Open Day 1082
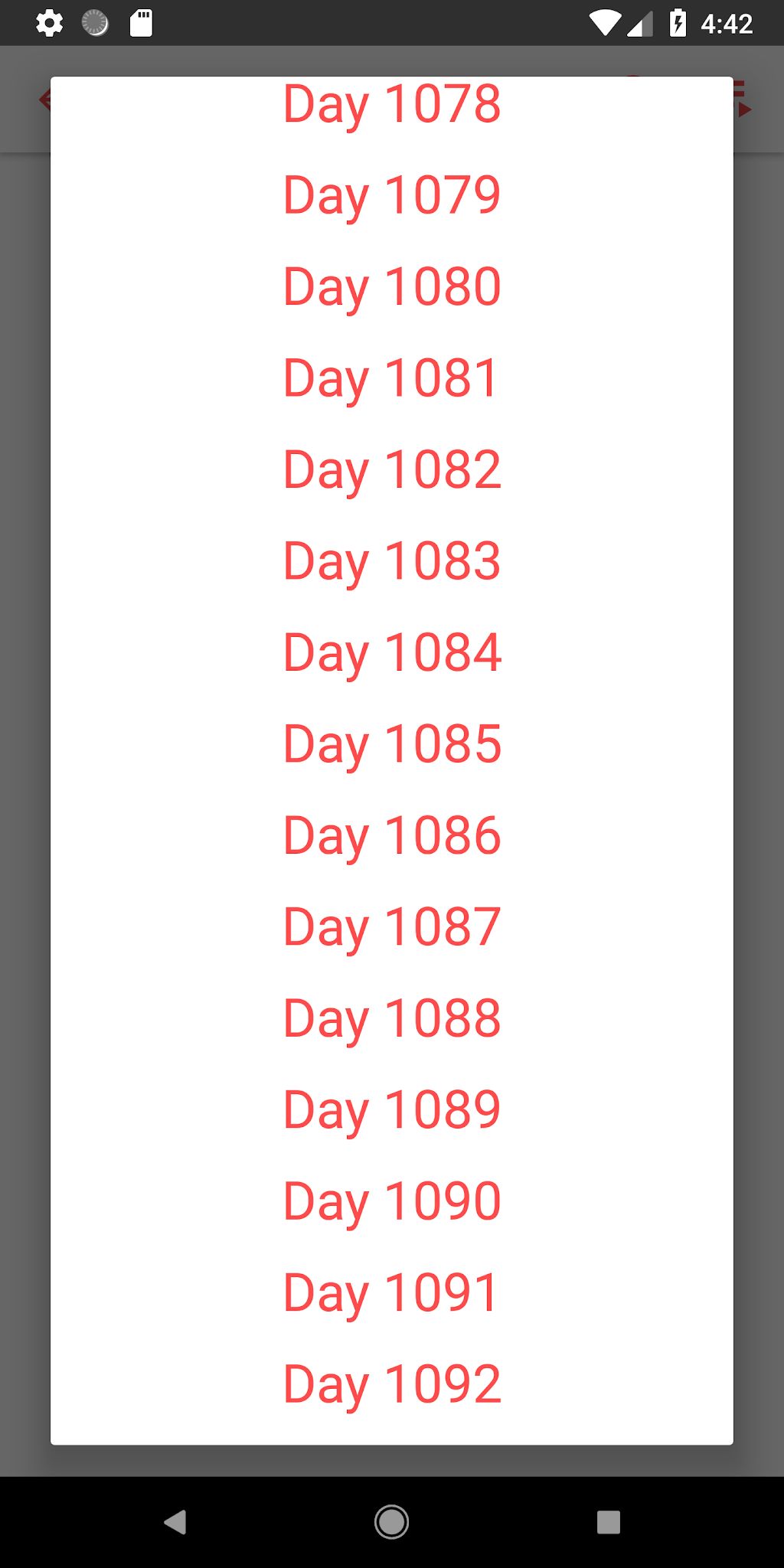784x1568 pixels. pyautogui.click(x=391, y=469)
